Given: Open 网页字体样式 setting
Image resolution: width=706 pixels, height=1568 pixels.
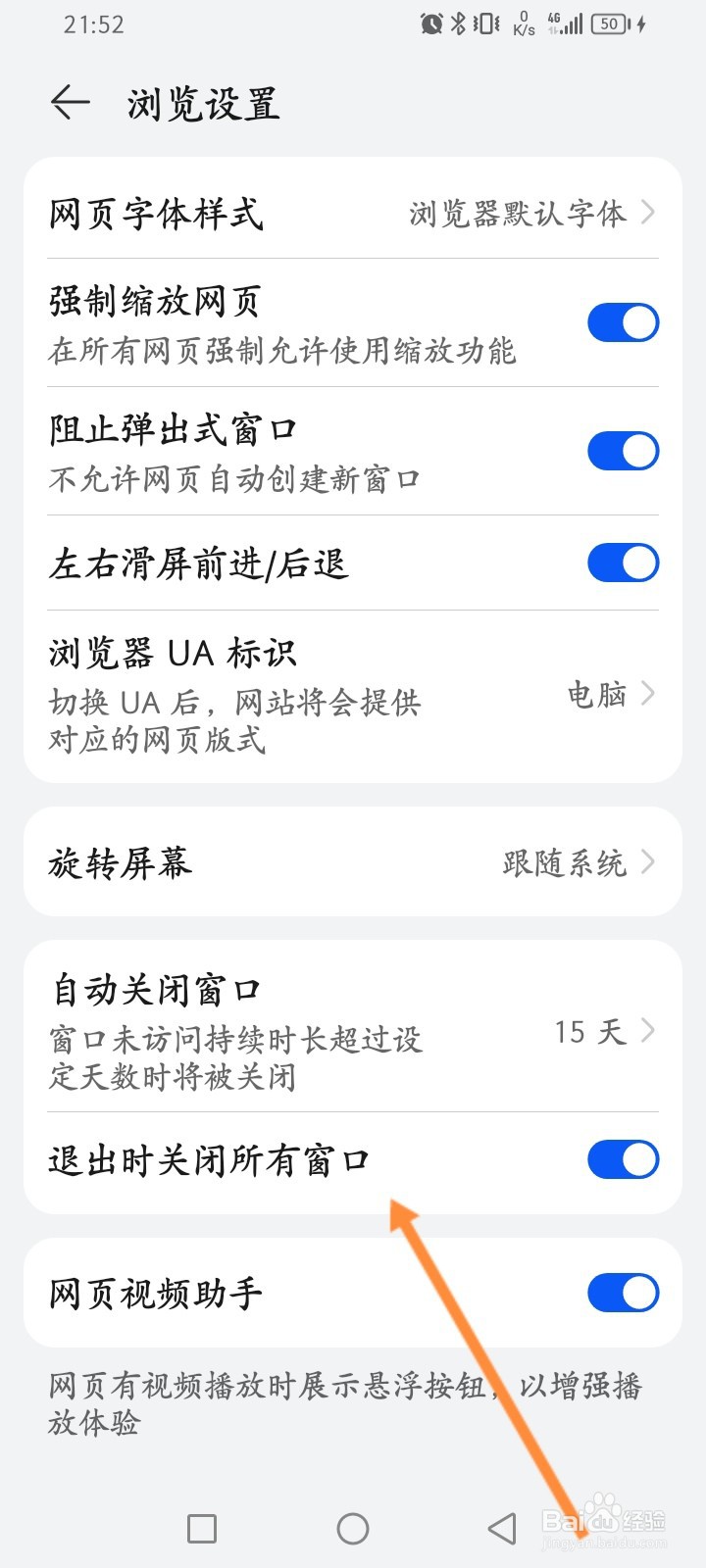Looking at the screenshot, I should tap(353, 213).
